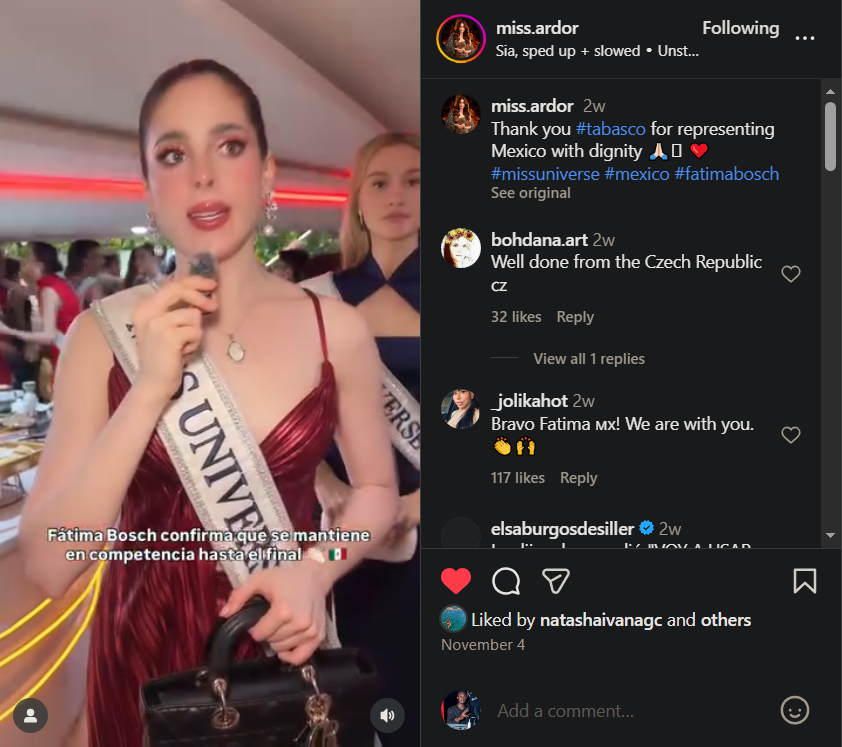
Task: Open the emoji picker
Action: pos(794,711)
